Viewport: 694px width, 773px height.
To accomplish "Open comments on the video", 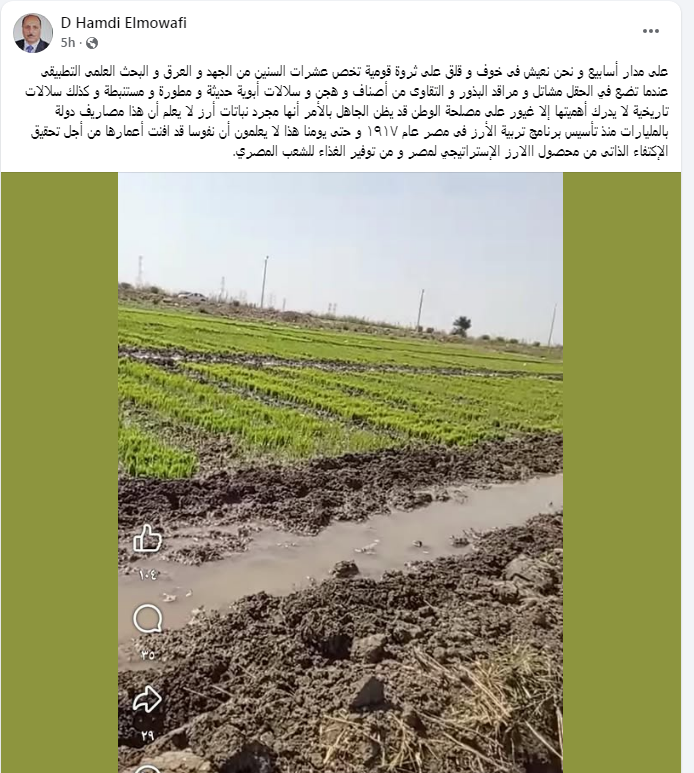I will point(147,619).
